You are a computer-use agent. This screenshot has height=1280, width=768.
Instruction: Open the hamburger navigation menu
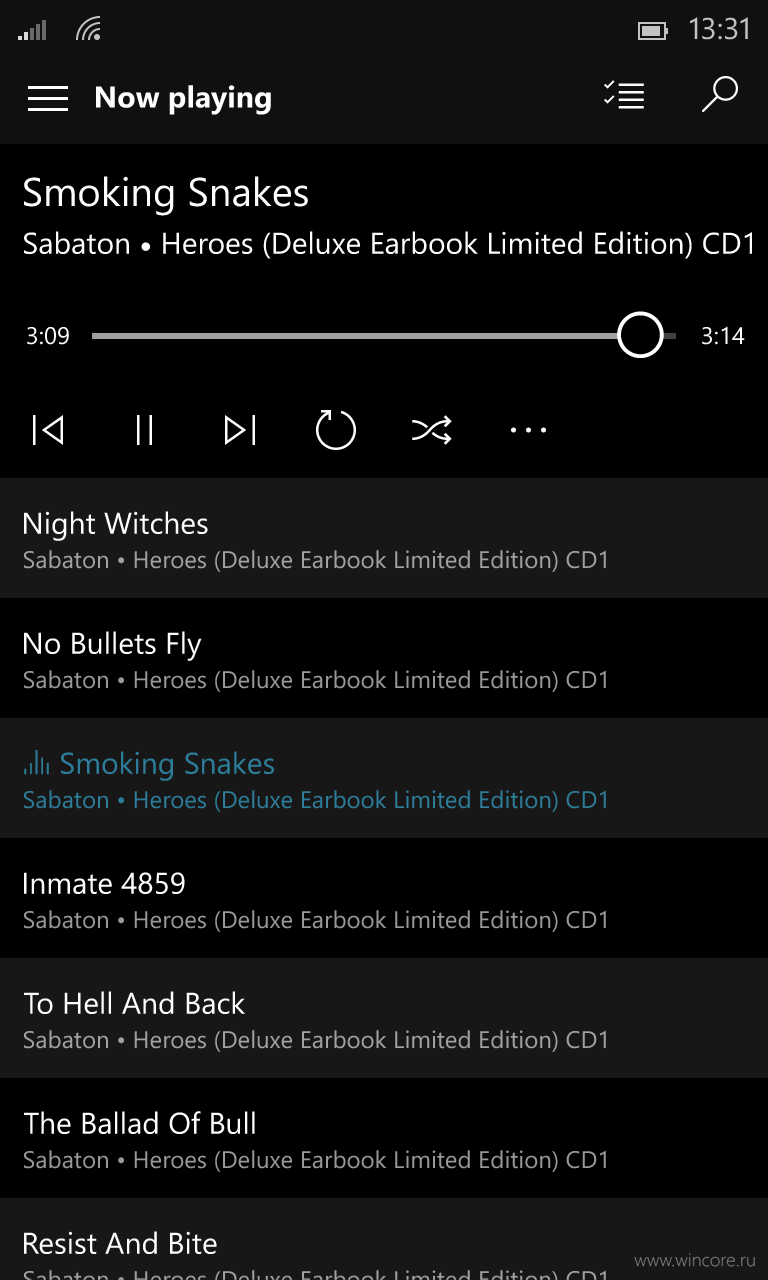point(48,98)
